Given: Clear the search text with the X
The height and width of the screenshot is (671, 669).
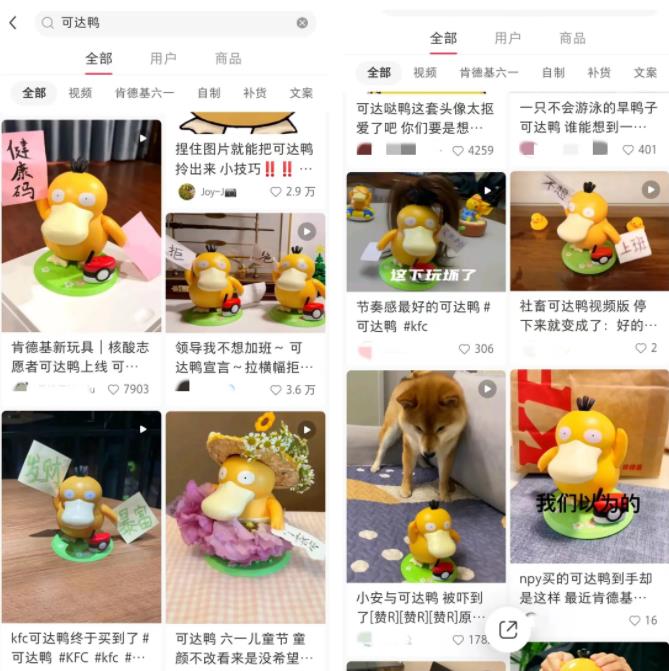Looking at the screenshot, I should pos(302,22).
